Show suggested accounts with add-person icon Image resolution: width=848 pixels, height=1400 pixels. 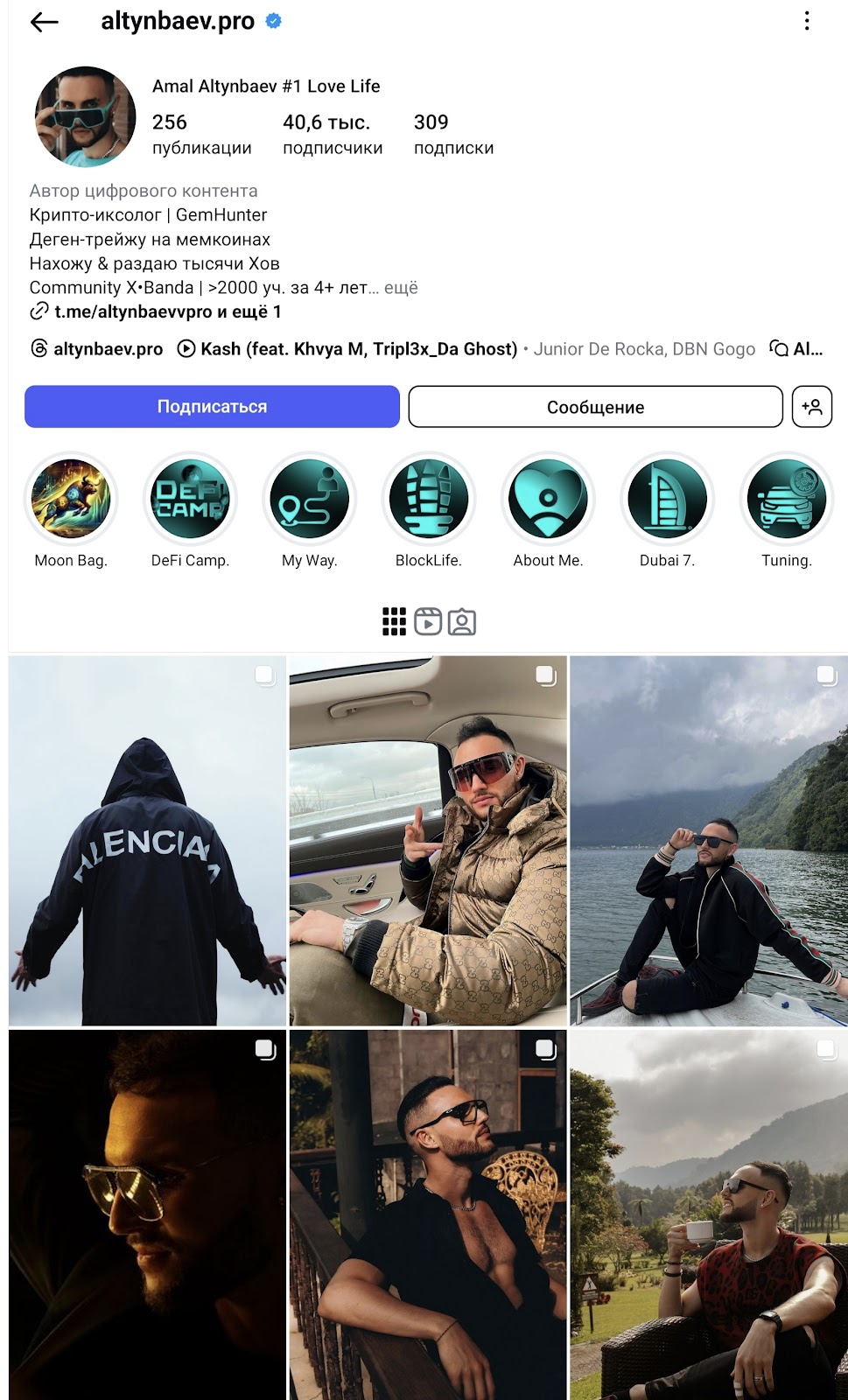(x=811, y=407)
